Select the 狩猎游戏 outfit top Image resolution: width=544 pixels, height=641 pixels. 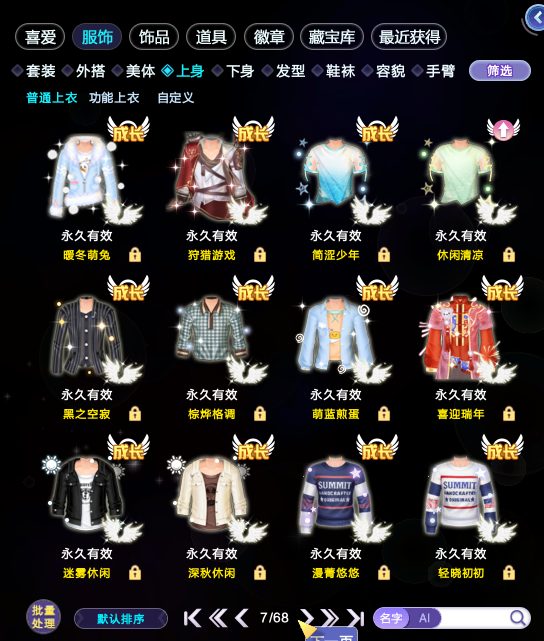pos(213,176)
